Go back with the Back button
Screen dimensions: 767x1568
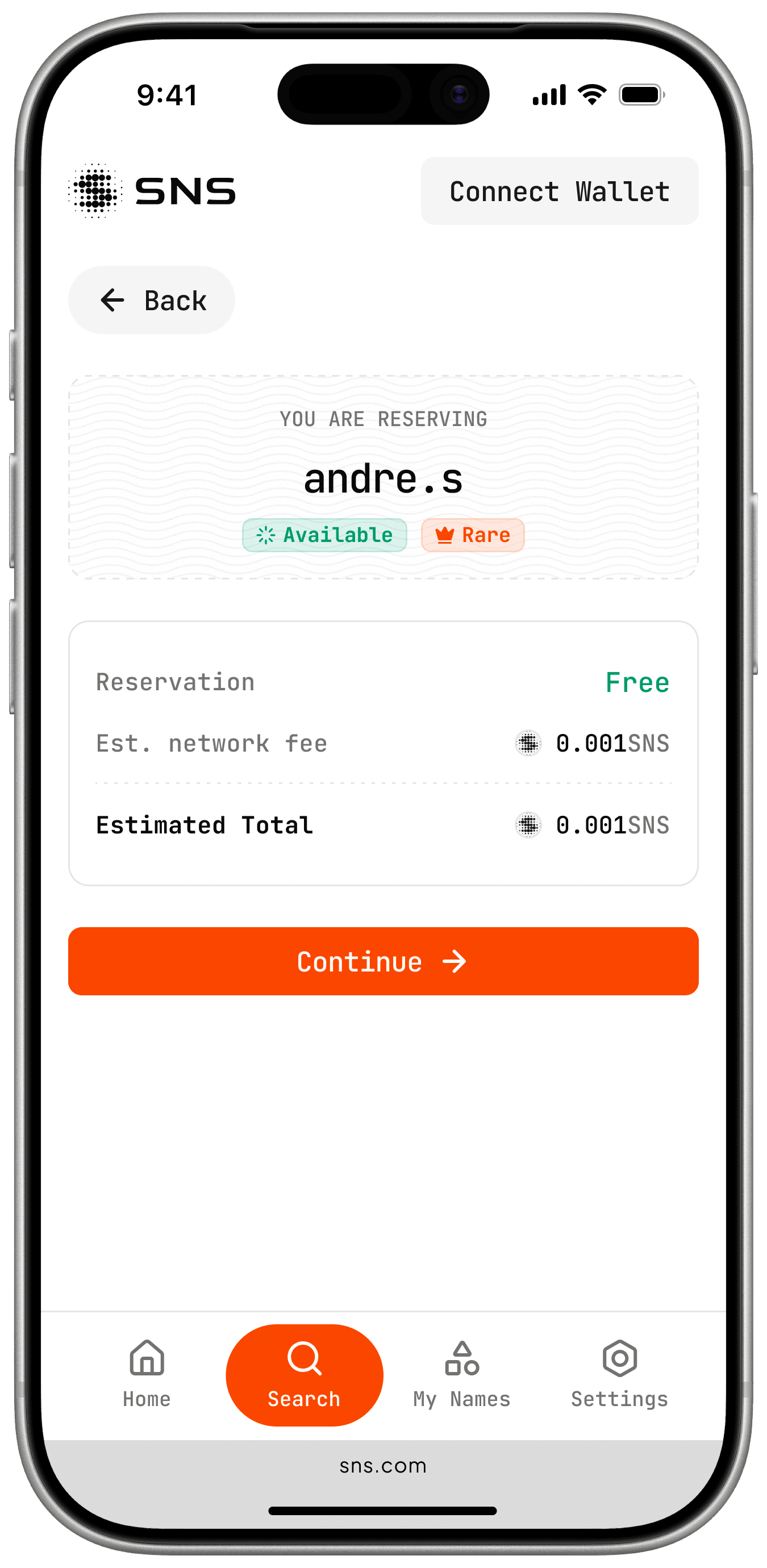(x=152, y=300)
